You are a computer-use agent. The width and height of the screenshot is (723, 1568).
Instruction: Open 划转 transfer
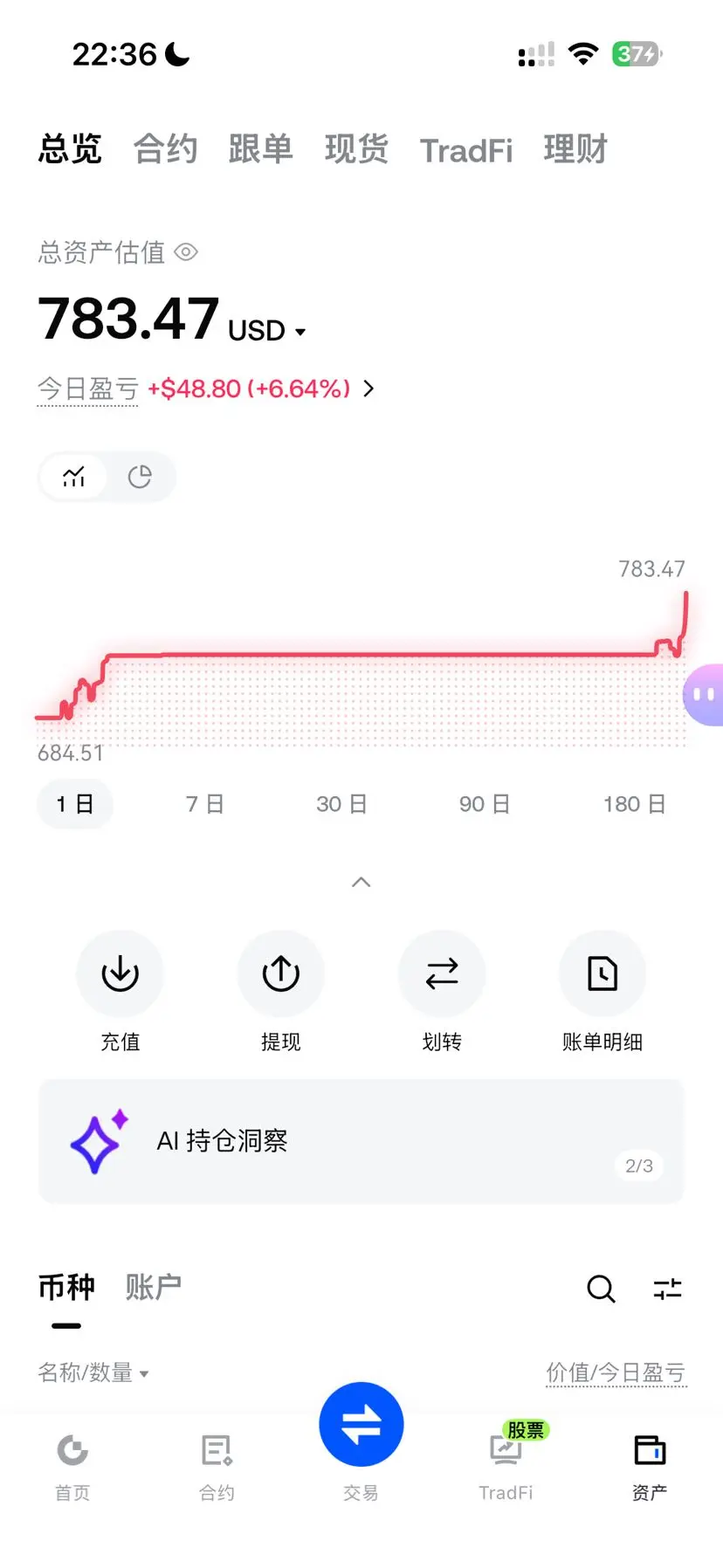point(442,993)
